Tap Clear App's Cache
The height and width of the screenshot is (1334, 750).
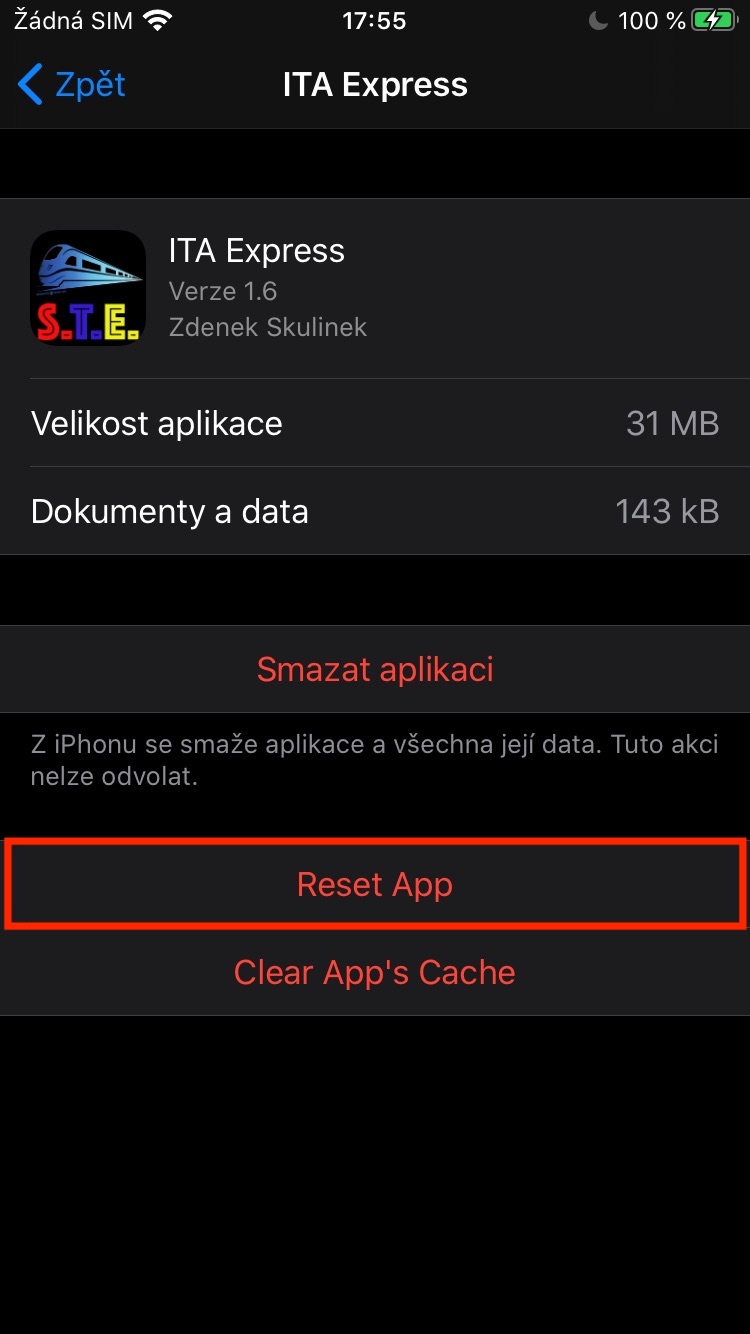(x=375, y=972)
